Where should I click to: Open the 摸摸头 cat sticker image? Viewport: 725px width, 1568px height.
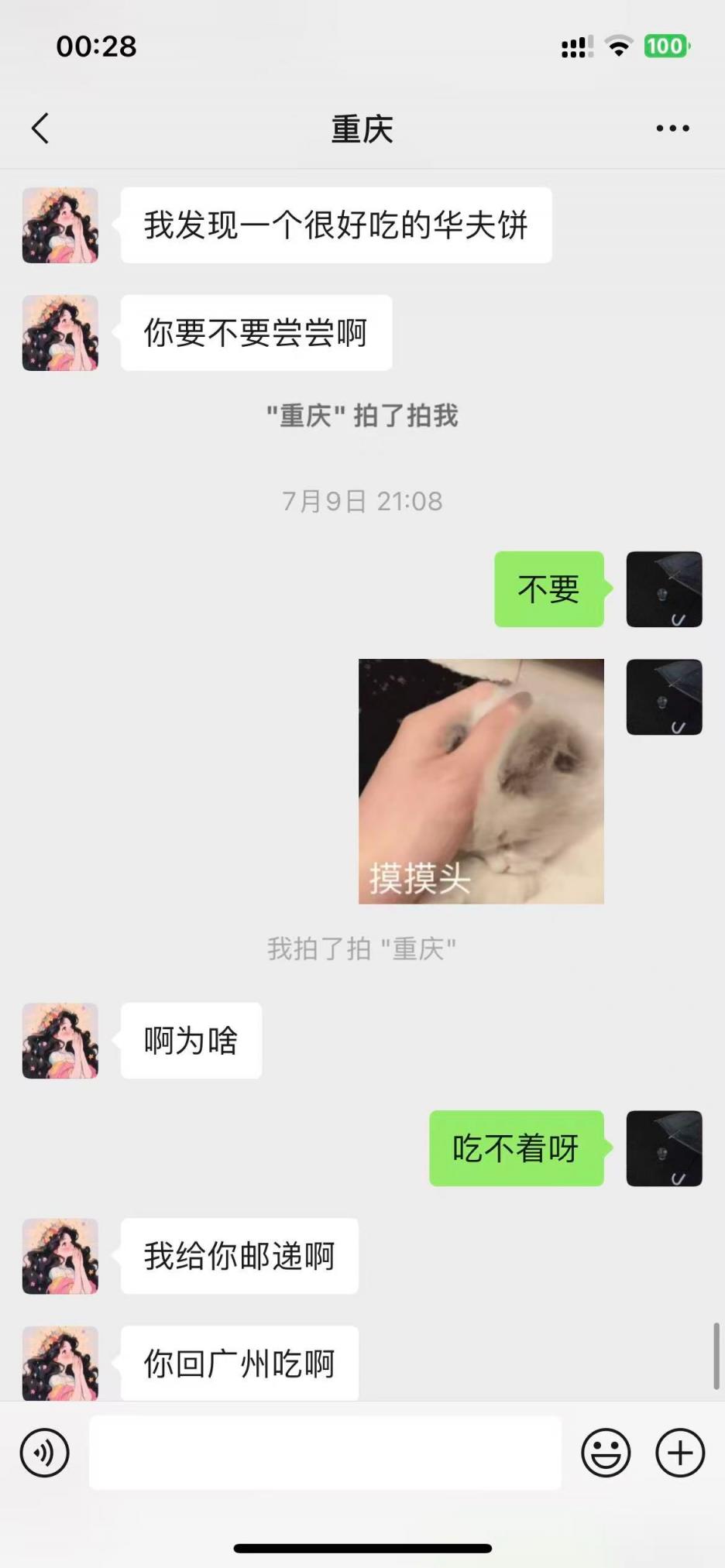pos(481,781)
